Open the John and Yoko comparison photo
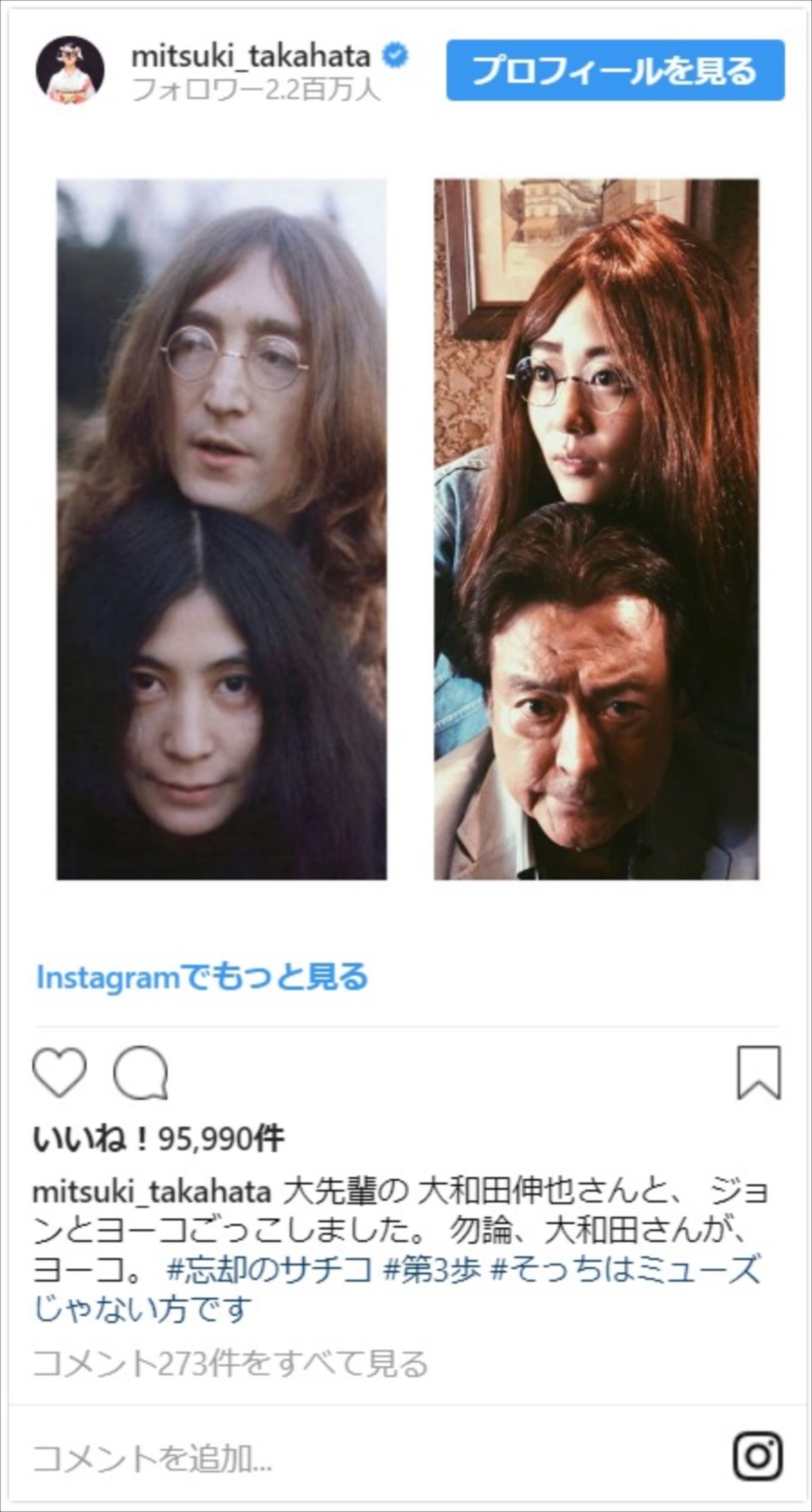 pos(407,529)
